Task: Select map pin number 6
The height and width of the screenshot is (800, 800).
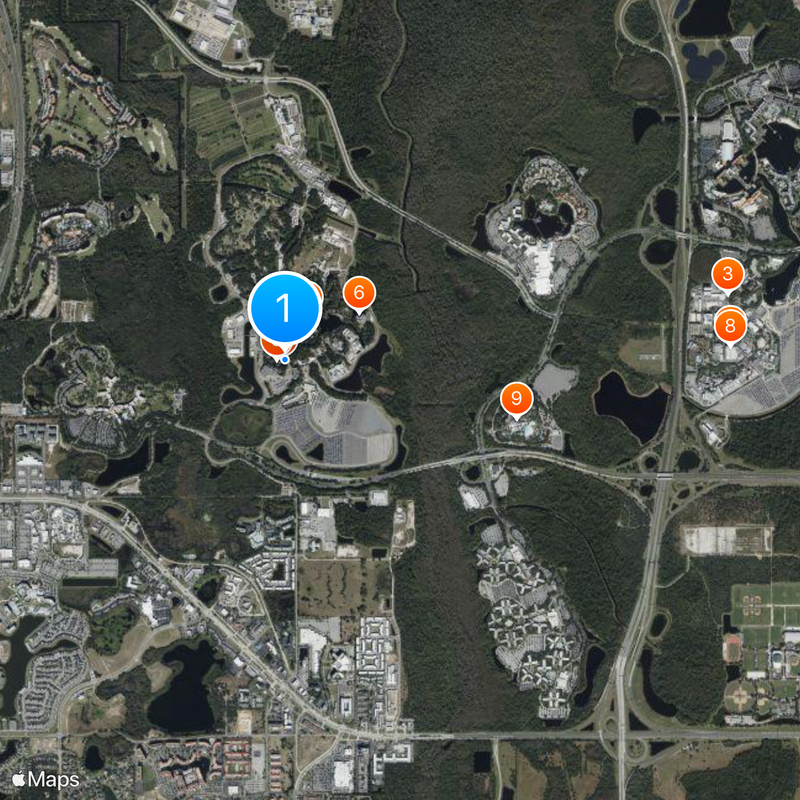Action: point(359,293)
